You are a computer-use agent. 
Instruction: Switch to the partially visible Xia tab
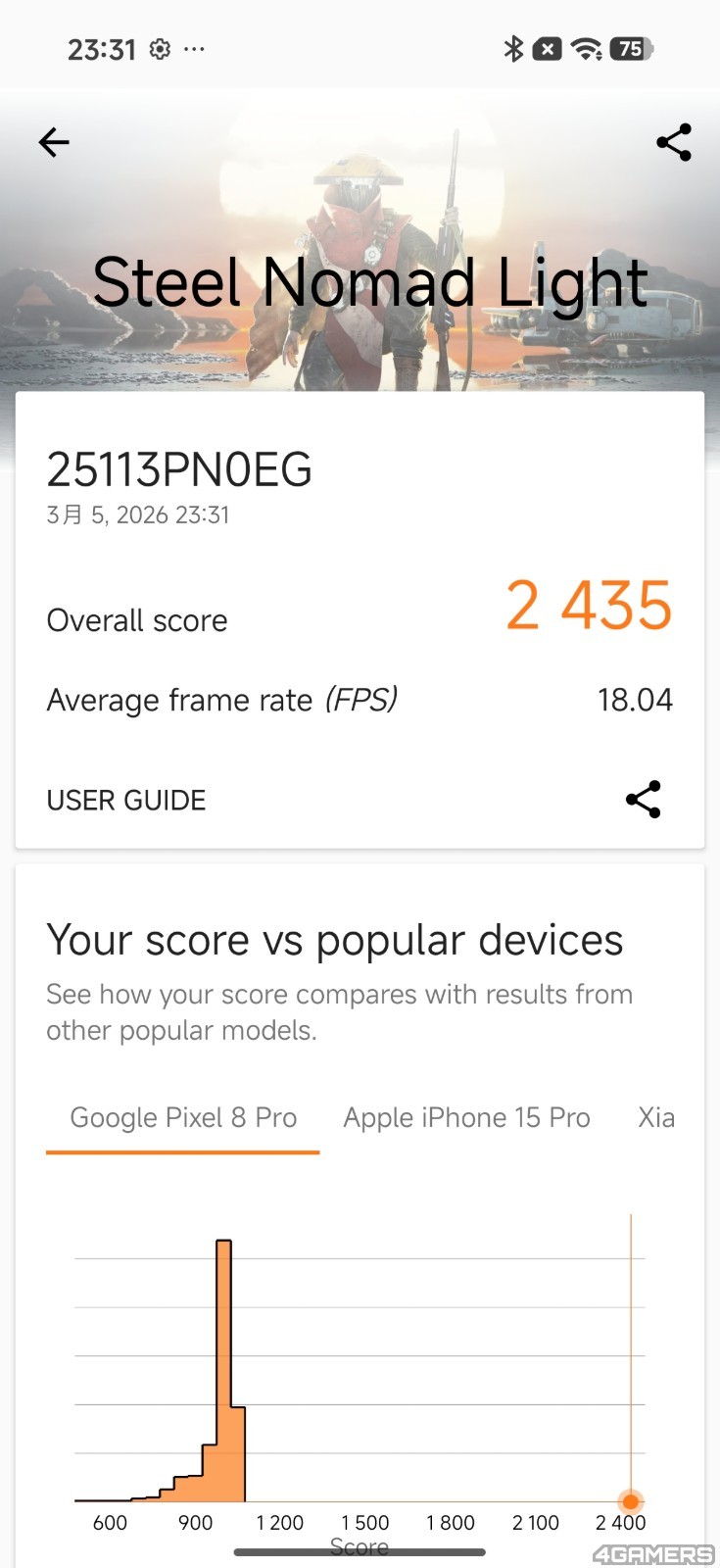[x=656, y=1118]
